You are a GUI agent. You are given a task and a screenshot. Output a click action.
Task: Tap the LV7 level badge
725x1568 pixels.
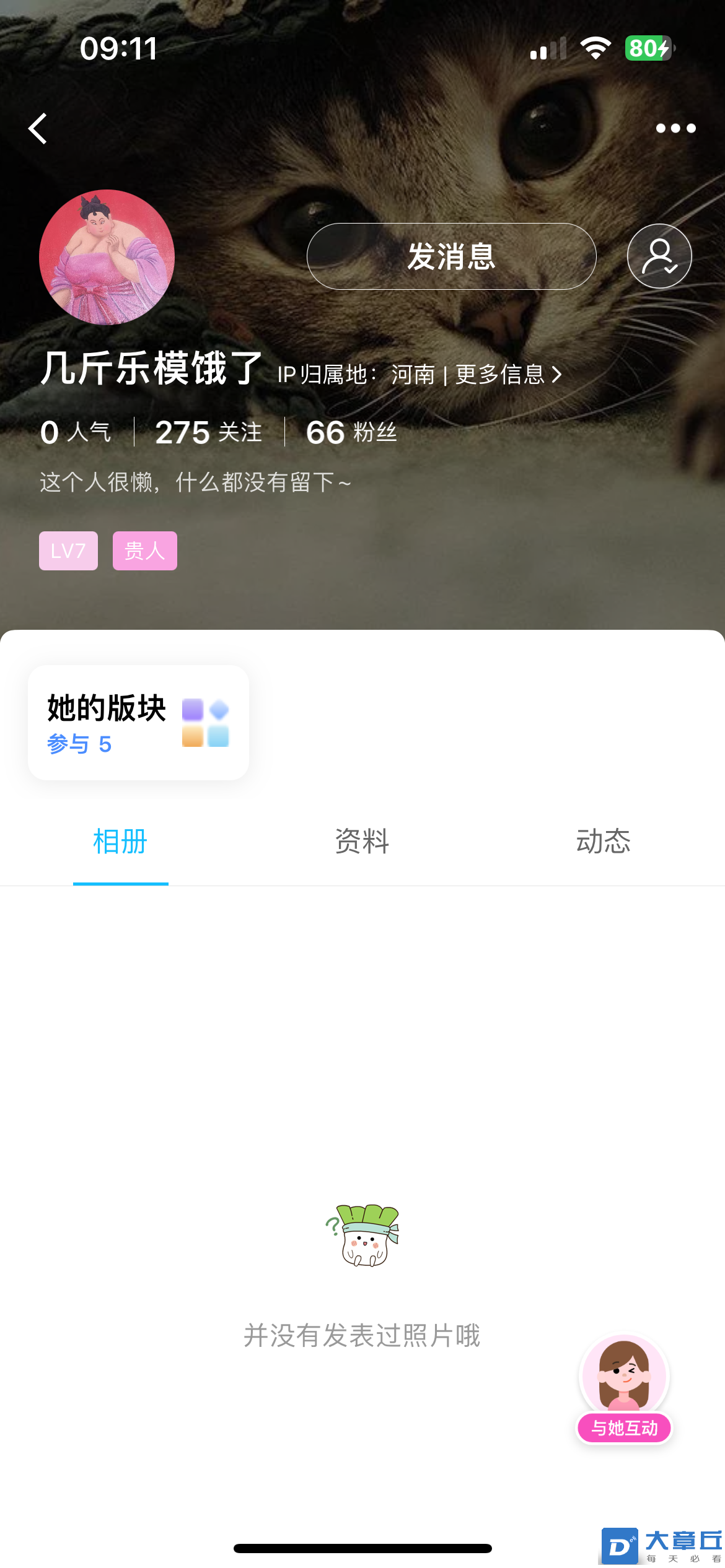68,551
